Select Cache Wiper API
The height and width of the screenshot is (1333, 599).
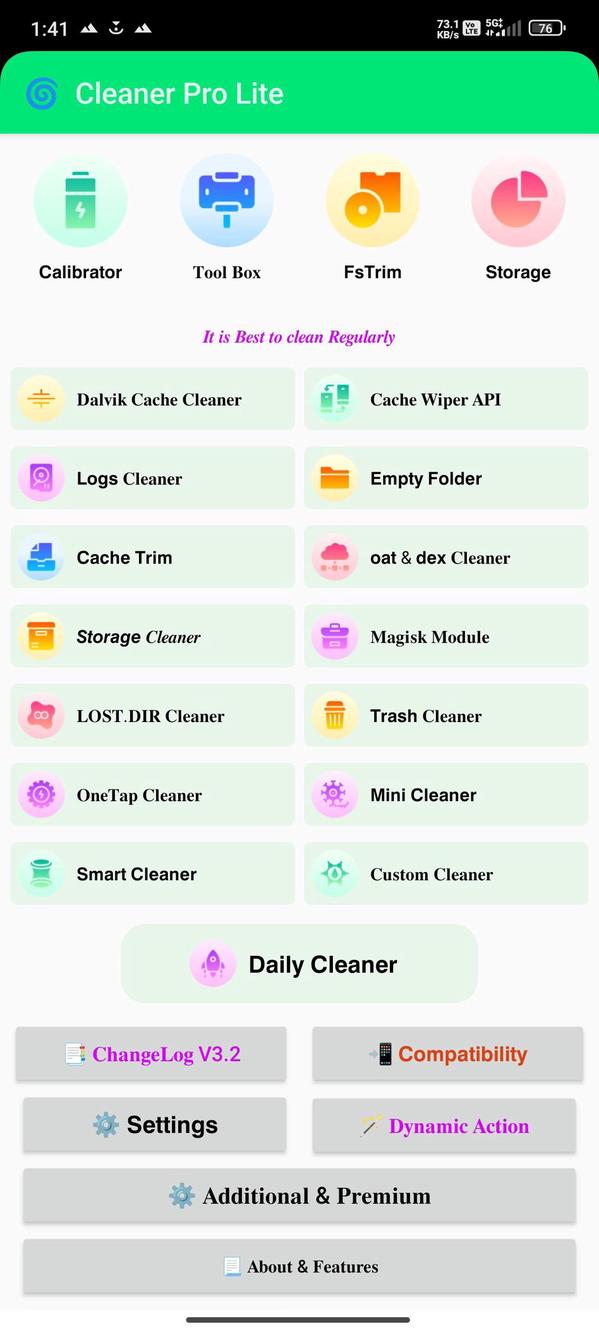point(446,399)
